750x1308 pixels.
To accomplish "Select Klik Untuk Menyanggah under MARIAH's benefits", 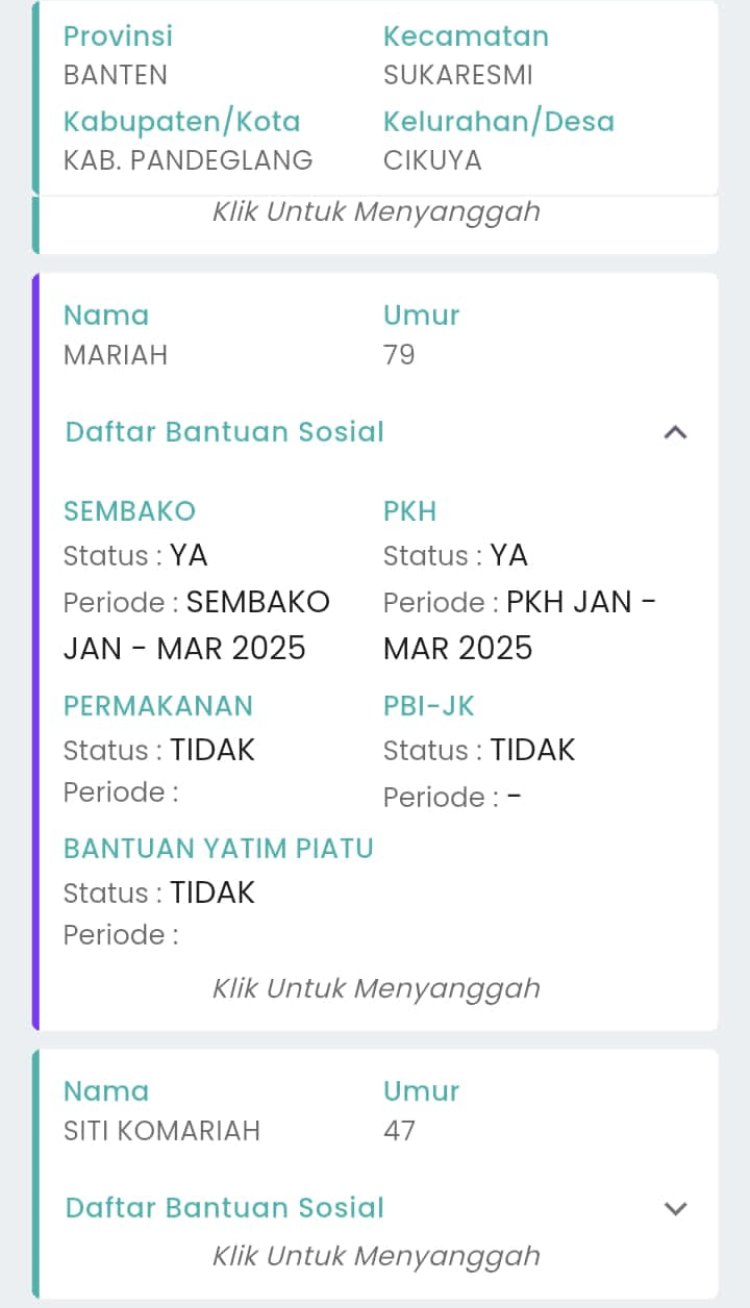I will pyautogui.click(x=375, y=988).
